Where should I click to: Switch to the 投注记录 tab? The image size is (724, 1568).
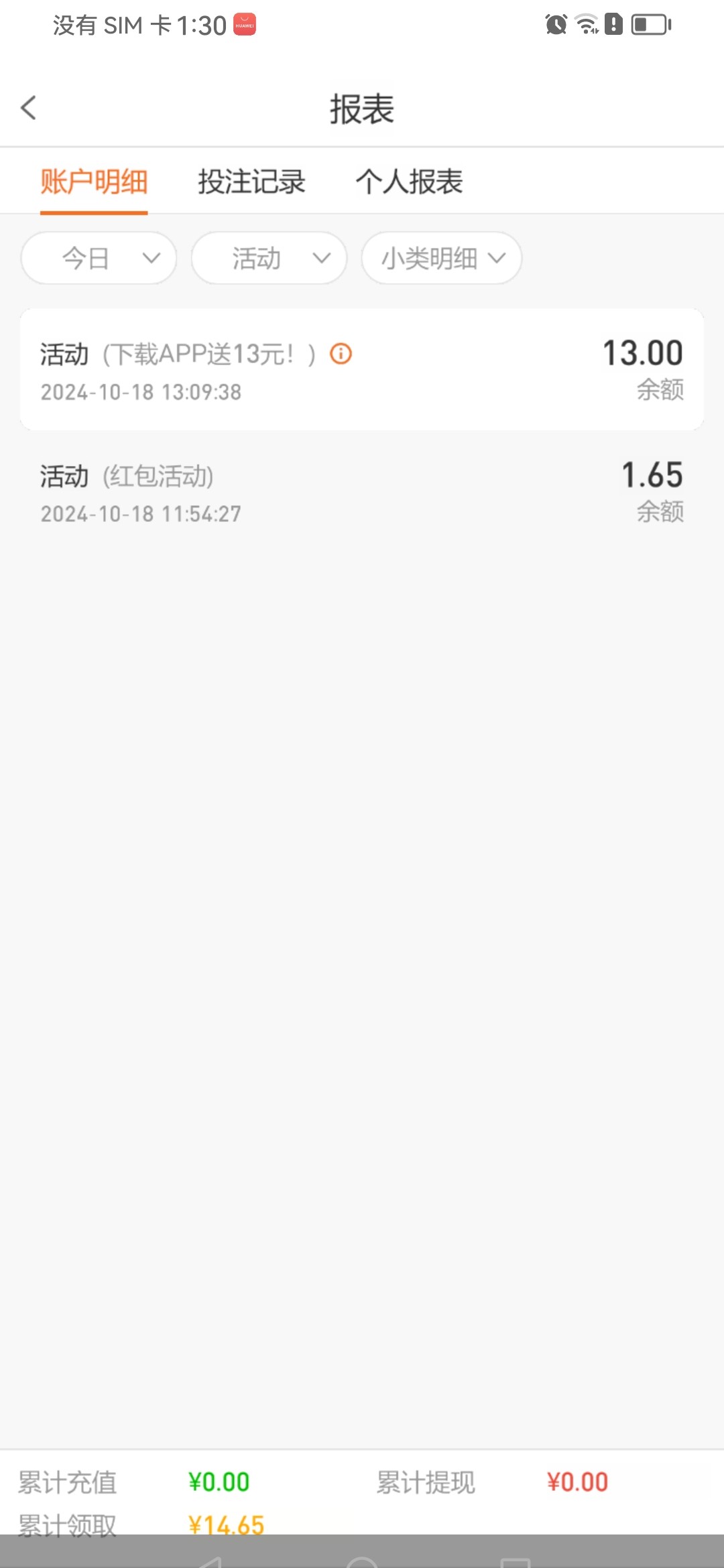pos(251,182)
